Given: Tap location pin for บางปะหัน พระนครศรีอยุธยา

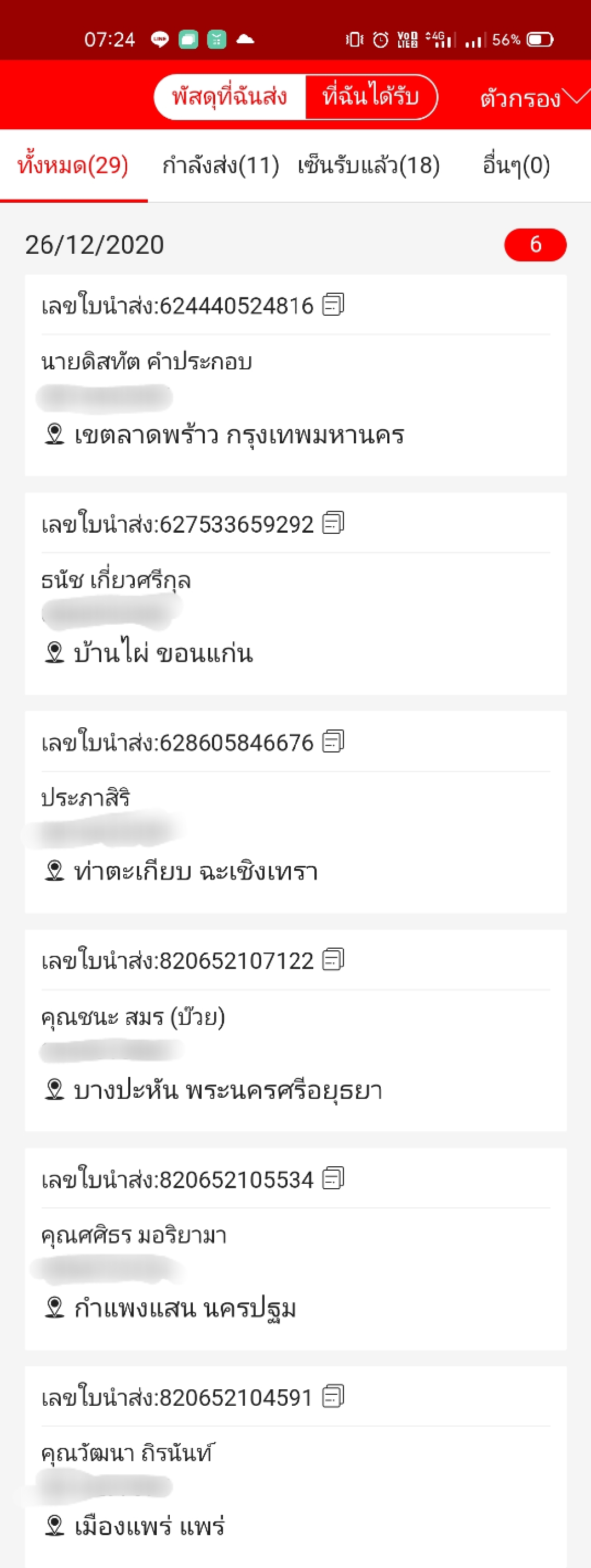Looking at the screenshot, I should [55, 1089].
